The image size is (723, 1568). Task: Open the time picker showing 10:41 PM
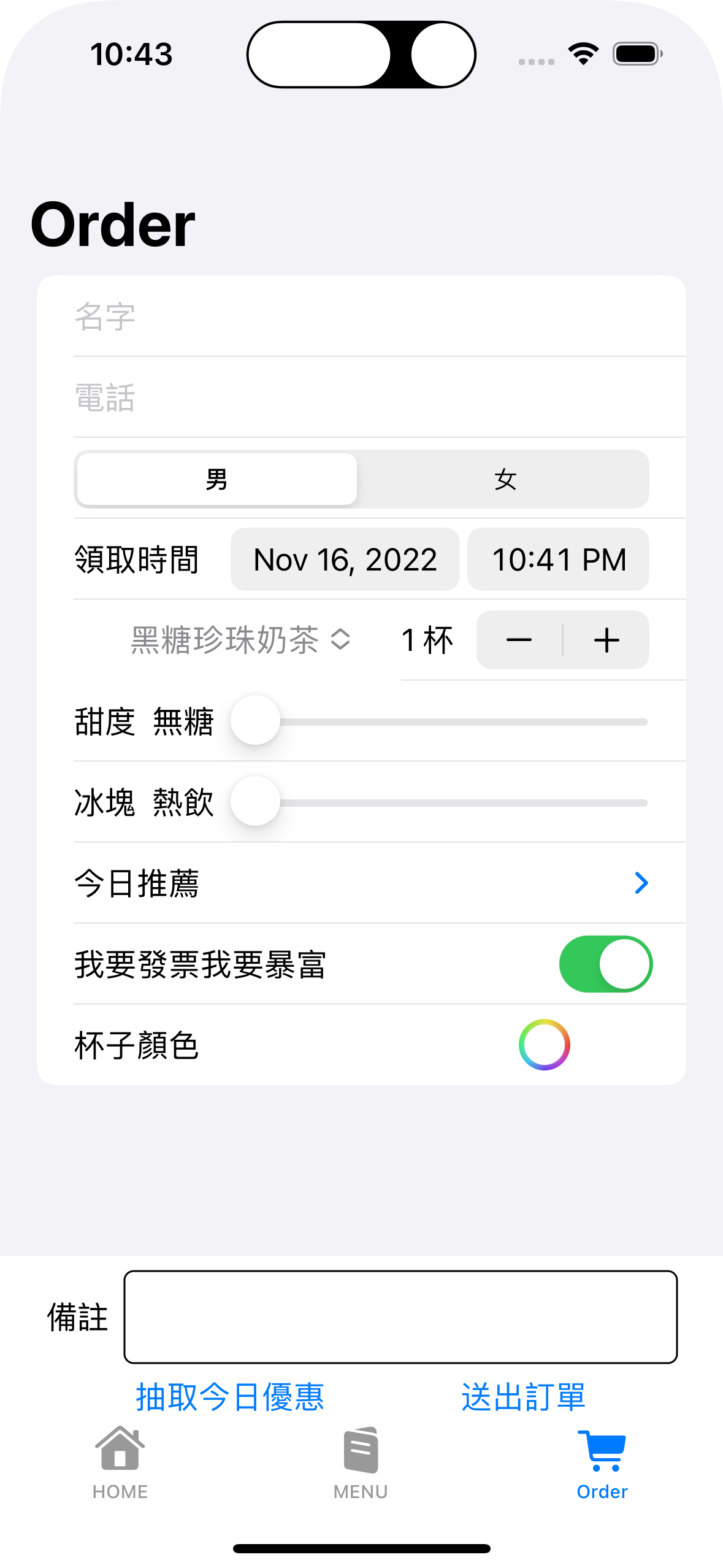pyautogui.click(x=558, y=559)
